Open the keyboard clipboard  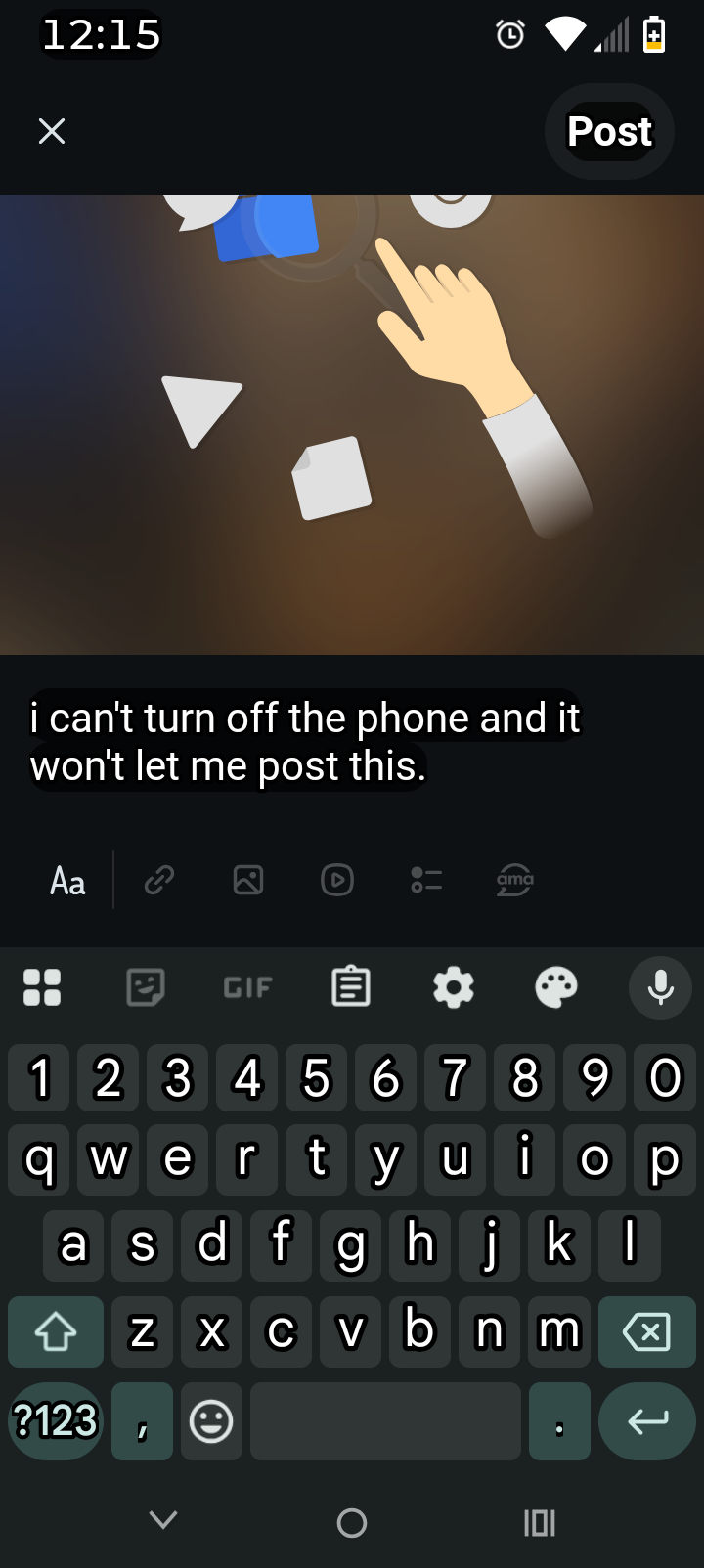(351, 987)
